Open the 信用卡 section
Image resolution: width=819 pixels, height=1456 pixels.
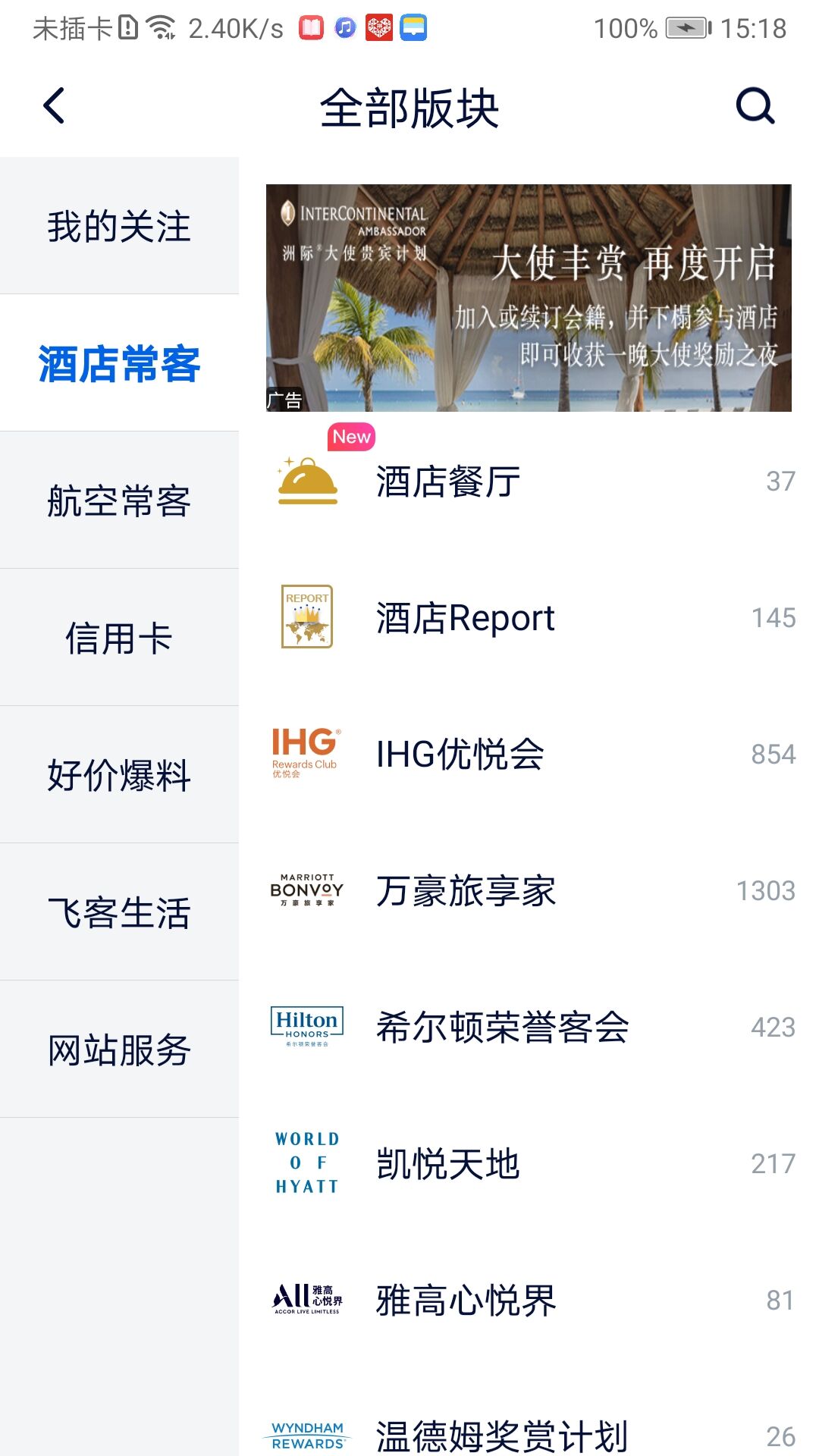pos(118,638)
